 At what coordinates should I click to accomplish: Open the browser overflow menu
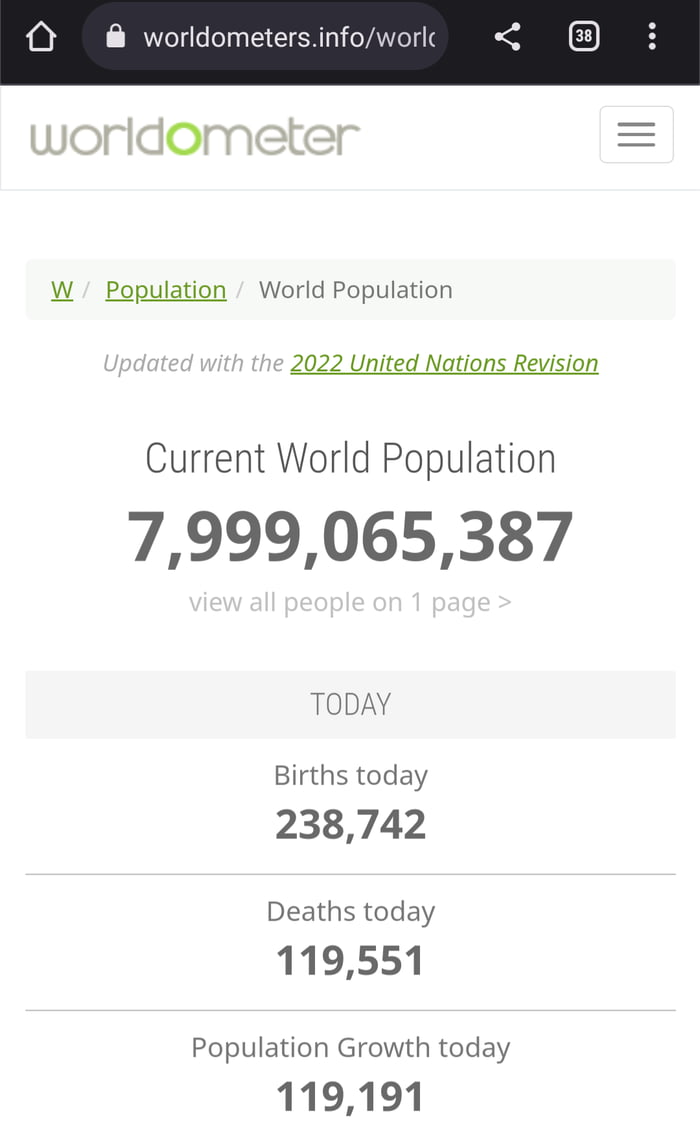pyautogui.click(x=652, y=38)
